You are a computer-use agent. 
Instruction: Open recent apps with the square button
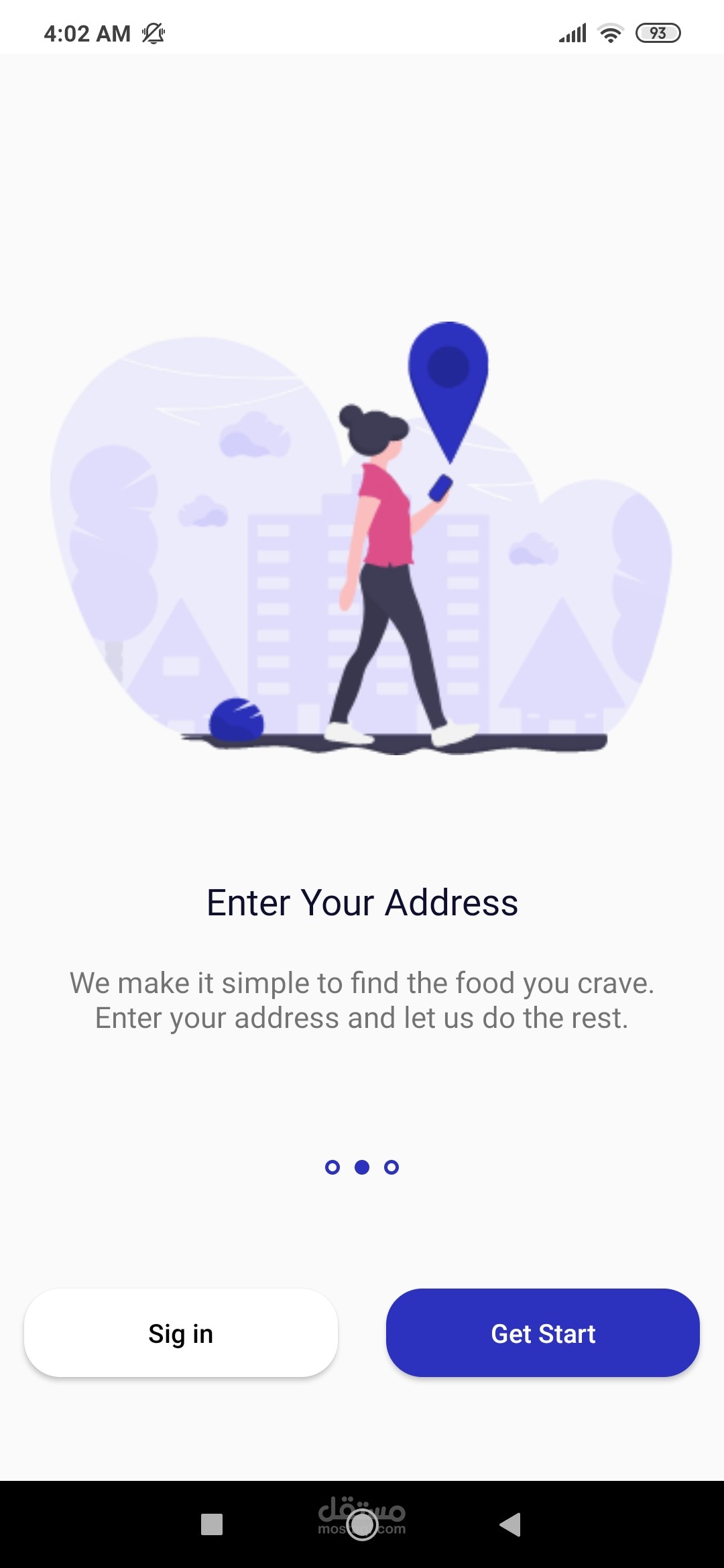(212, 1524)
